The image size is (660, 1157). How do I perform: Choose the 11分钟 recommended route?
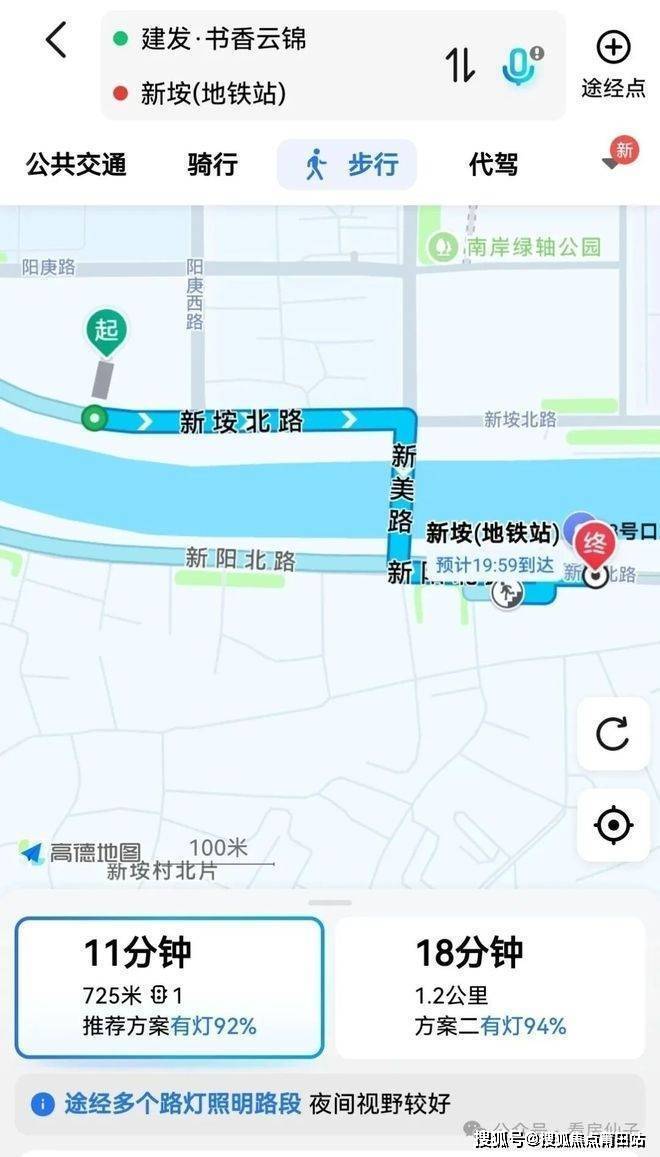169,987
